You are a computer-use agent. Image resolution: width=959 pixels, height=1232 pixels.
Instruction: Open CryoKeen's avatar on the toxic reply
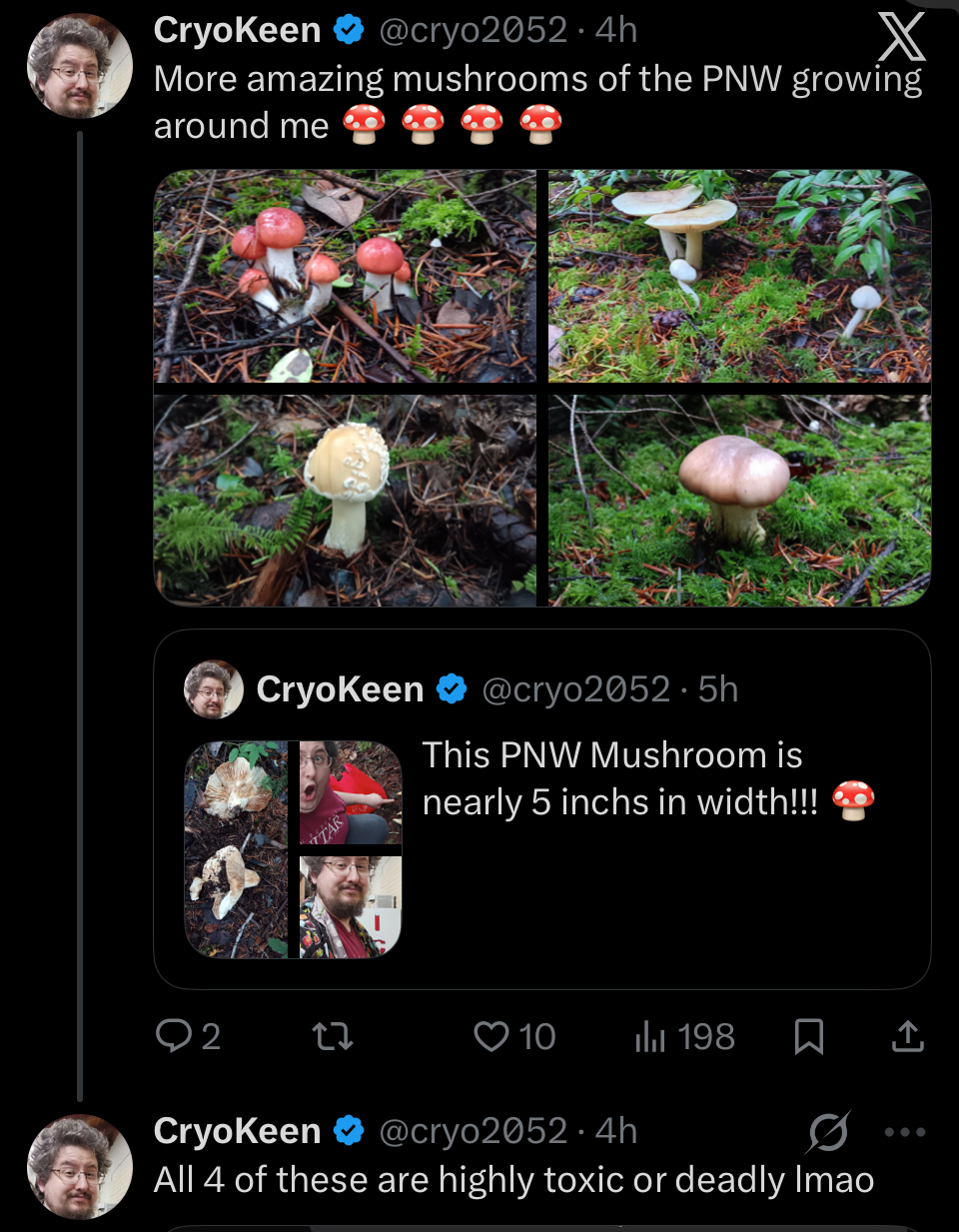coord(80,1167)
